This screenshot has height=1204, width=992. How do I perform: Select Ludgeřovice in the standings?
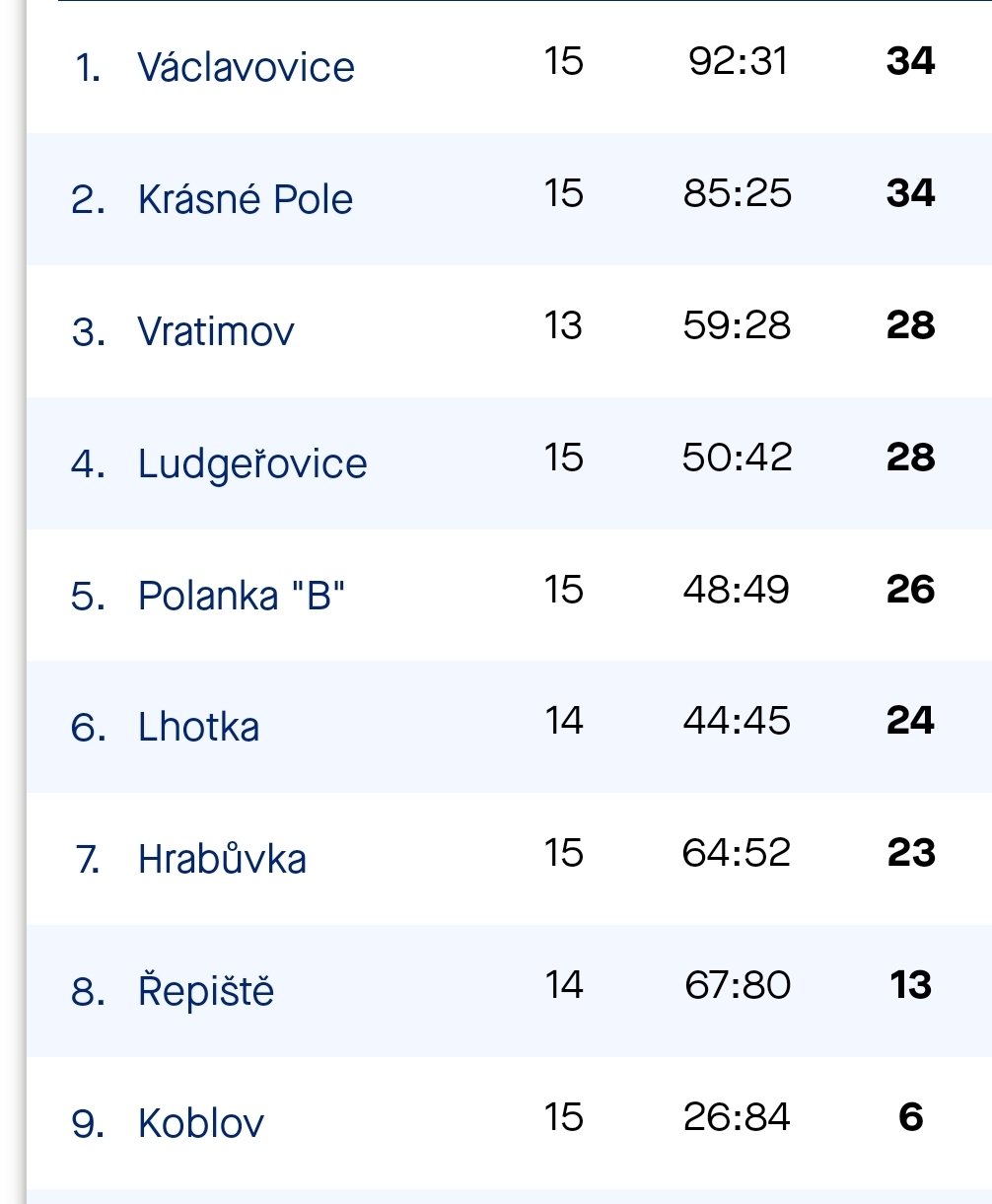click(252, 463)
